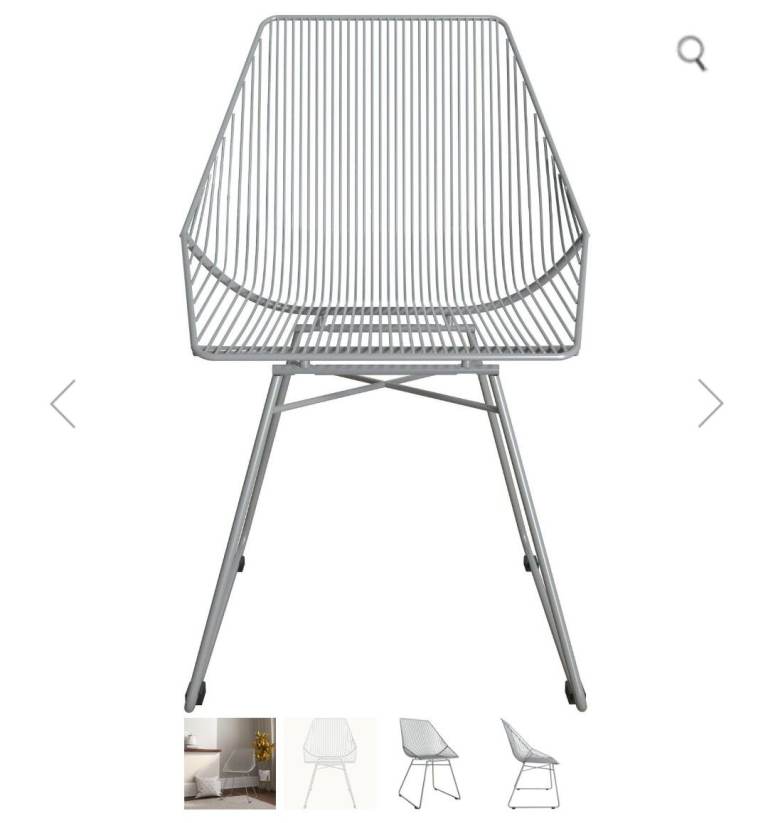This screenshot has width=768, height=823.
Task: Show the next product image
Action: [x=709, y=404]
